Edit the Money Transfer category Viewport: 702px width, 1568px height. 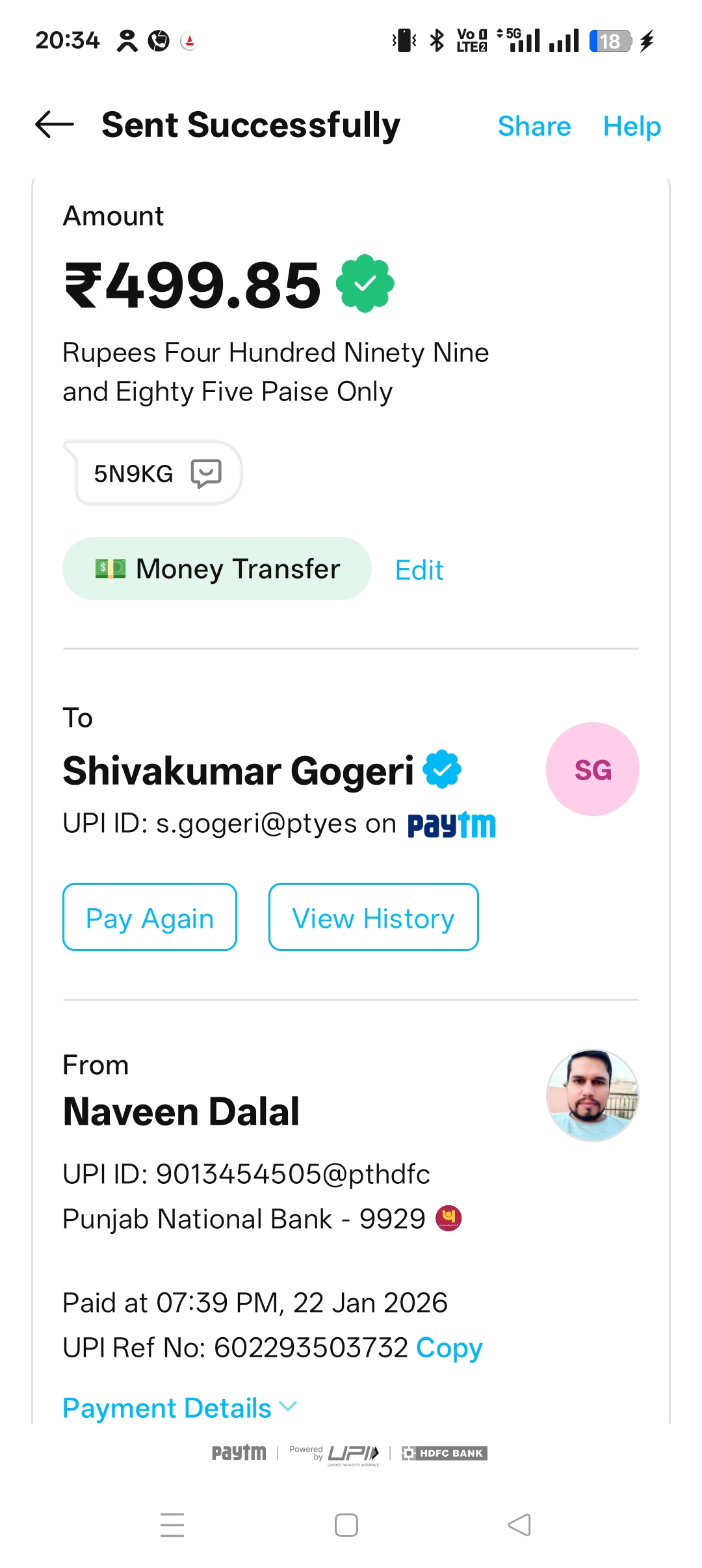point(419,570)
